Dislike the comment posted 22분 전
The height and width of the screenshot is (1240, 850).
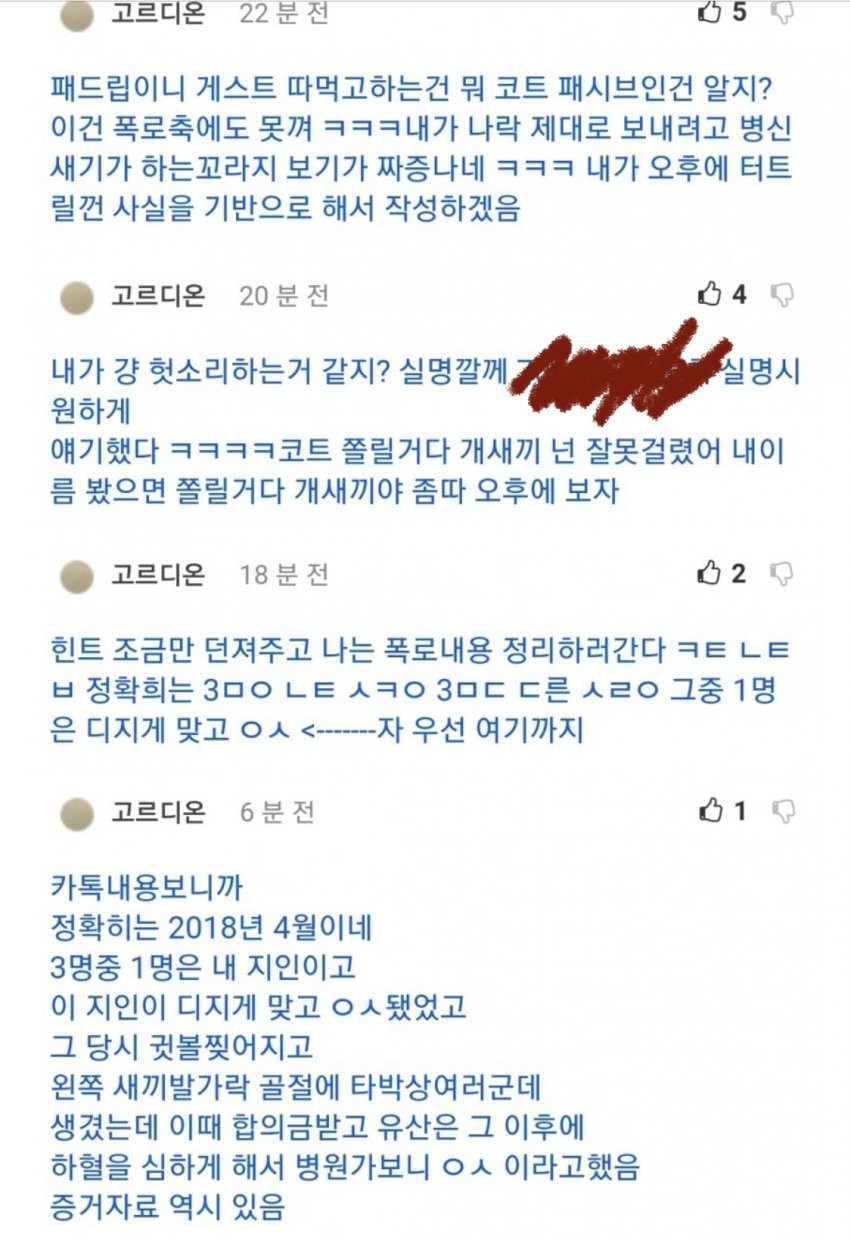click(783, 12)
